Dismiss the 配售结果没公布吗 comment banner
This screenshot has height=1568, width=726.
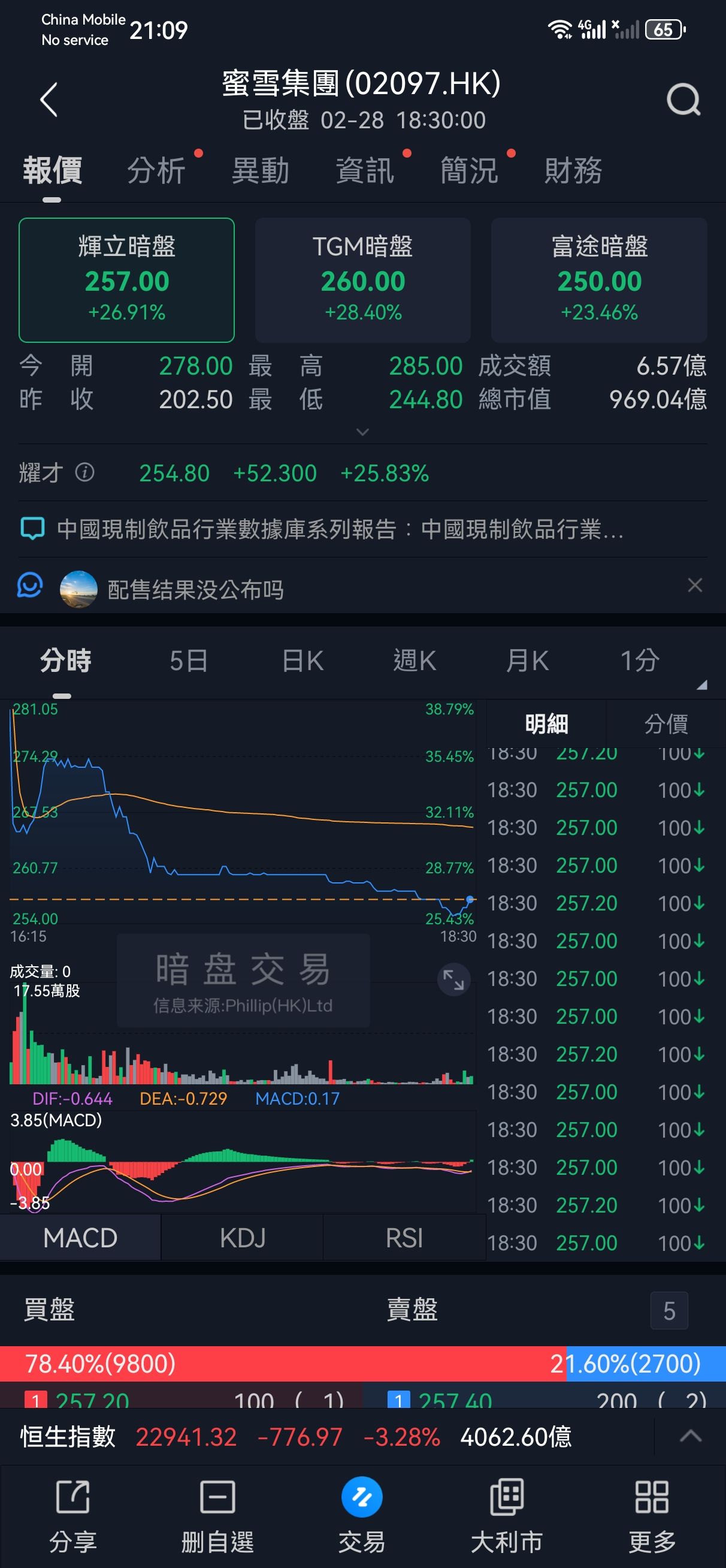click(x=694, y=586)
